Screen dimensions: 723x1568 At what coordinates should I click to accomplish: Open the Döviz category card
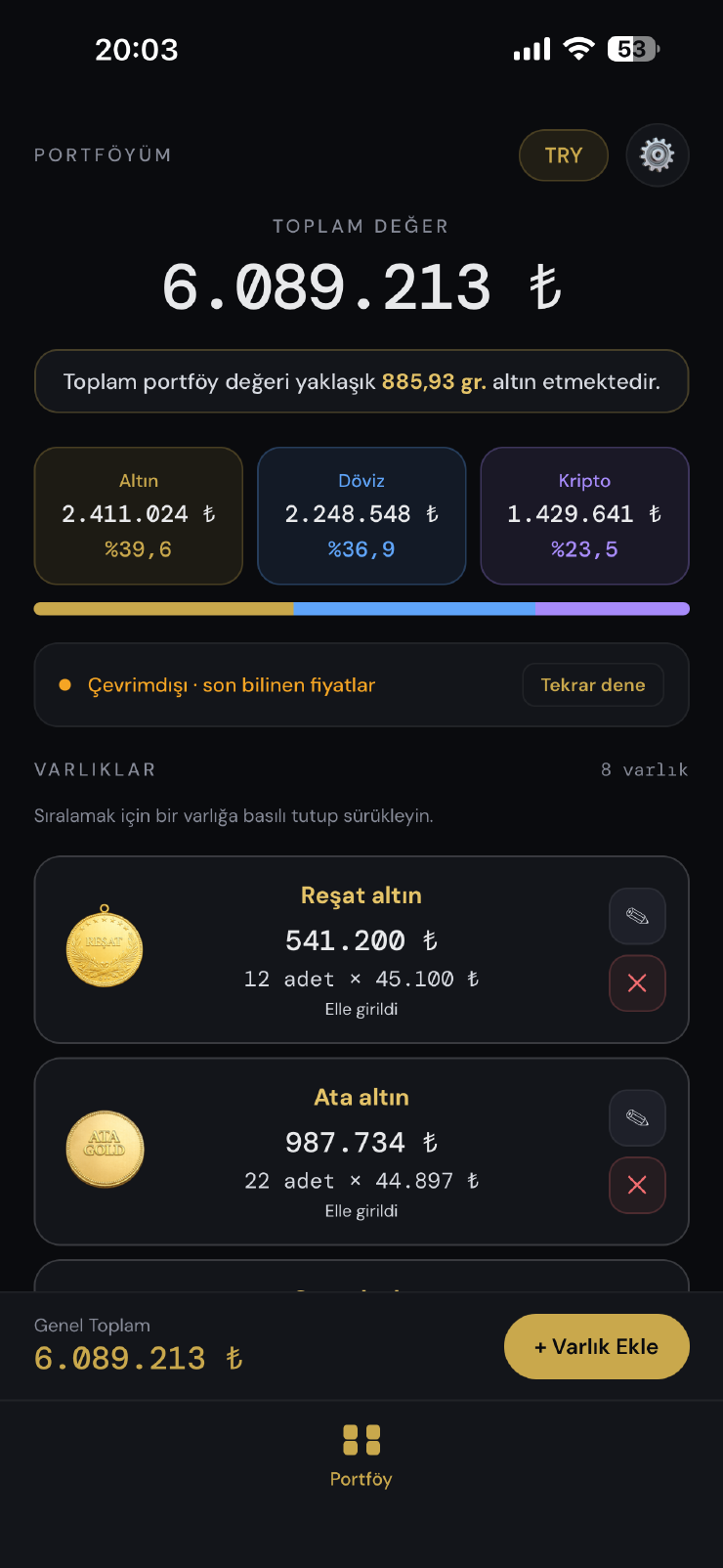pos(361,516)
